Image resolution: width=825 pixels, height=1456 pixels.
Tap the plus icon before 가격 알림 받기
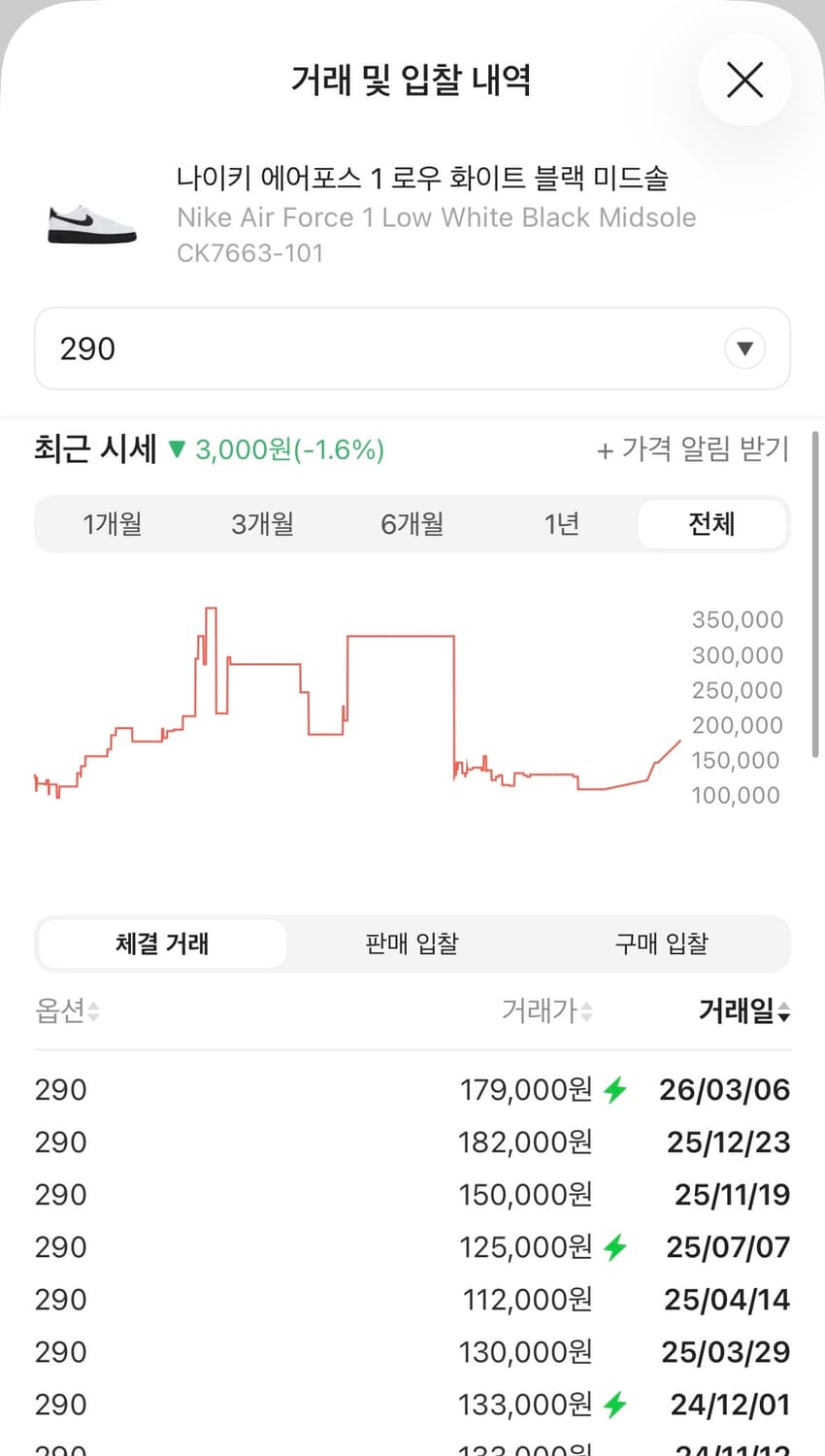[x=604, y=450]
